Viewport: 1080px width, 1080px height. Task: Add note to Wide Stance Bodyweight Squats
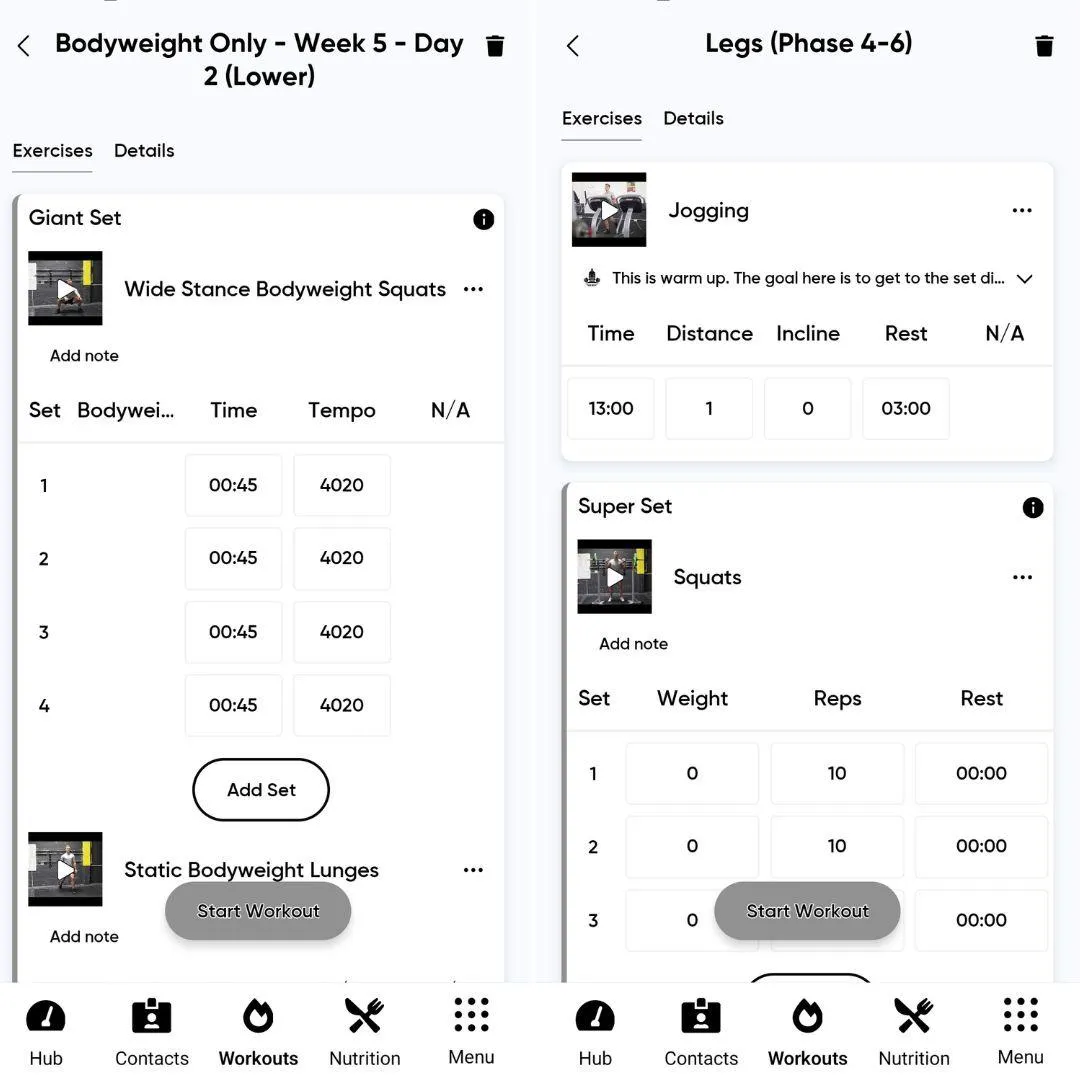(x=84, y=355)
